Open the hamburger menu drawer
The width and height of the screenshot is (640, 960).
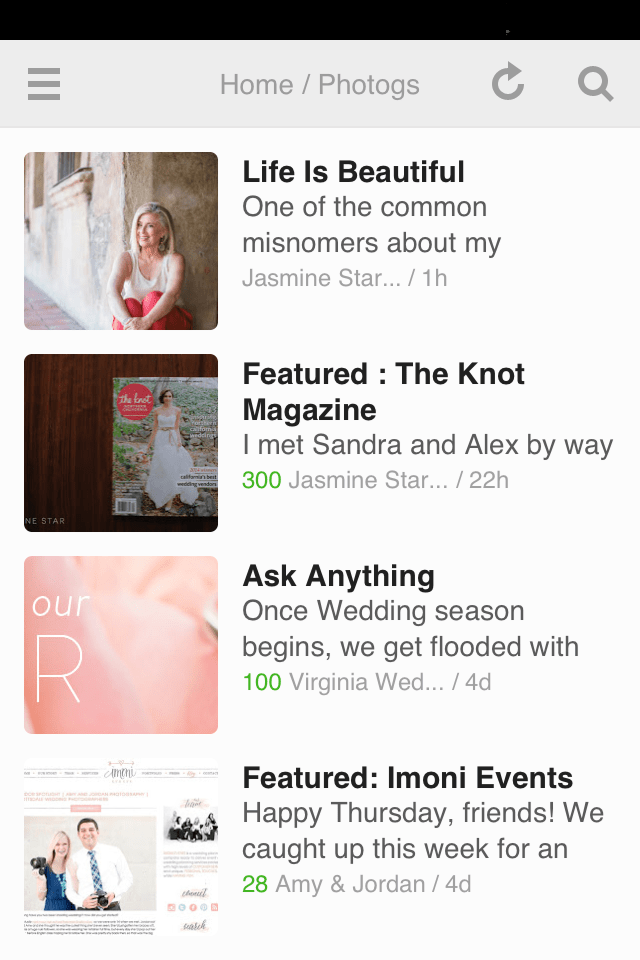(x=44, y=84)
